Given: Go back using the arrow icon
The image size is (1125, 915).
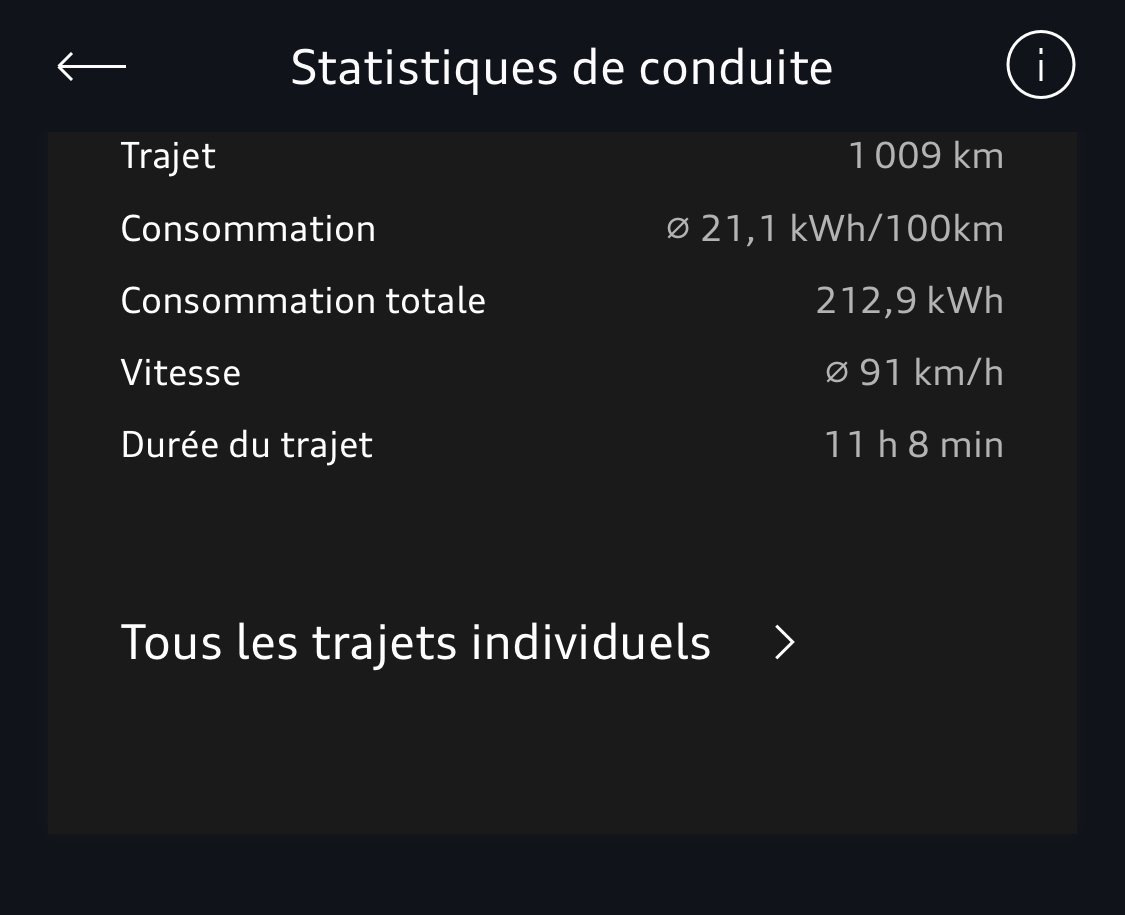Looking at the screenshot, I should coord(91,67).
